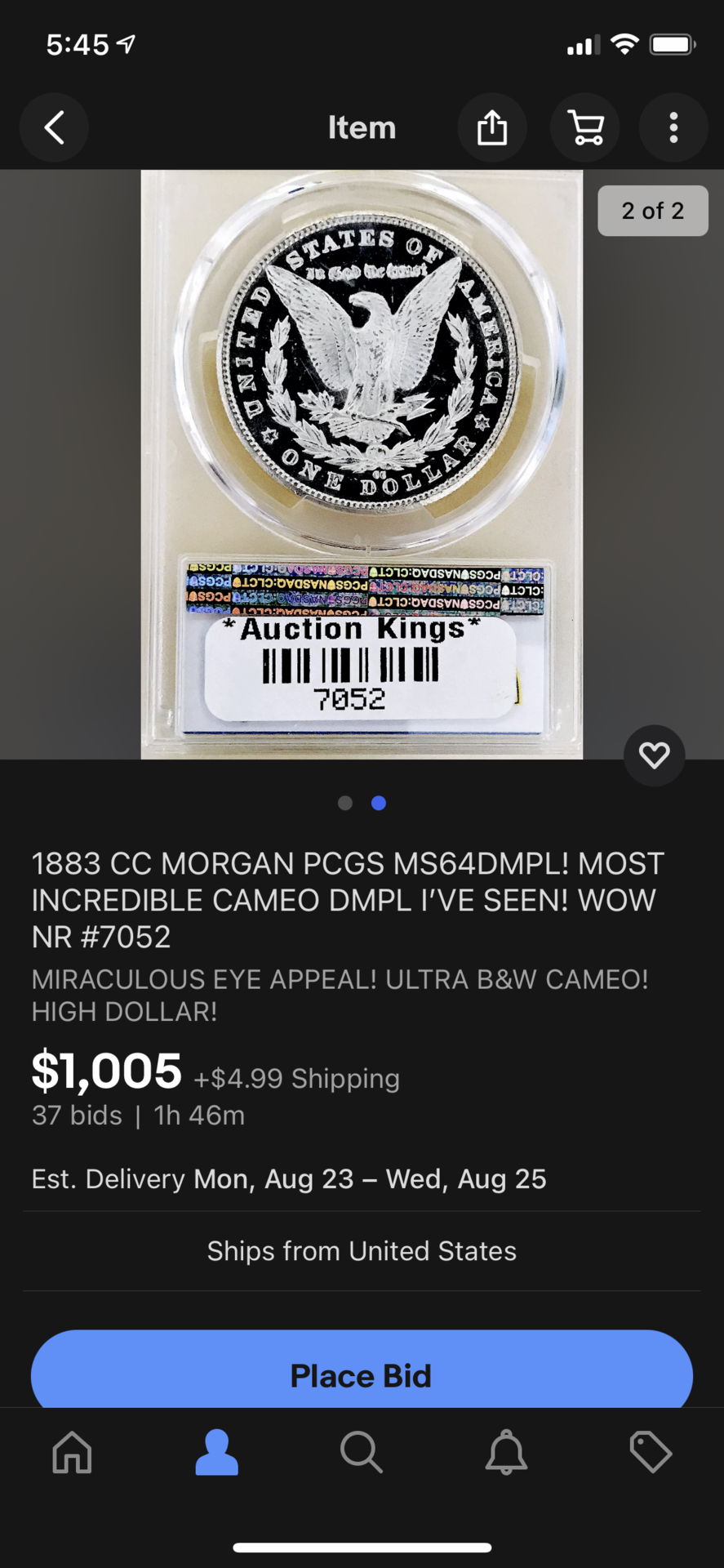724x1568 pixels.
Task: Jump to the first image dot
Action: (x=345, y=803)
